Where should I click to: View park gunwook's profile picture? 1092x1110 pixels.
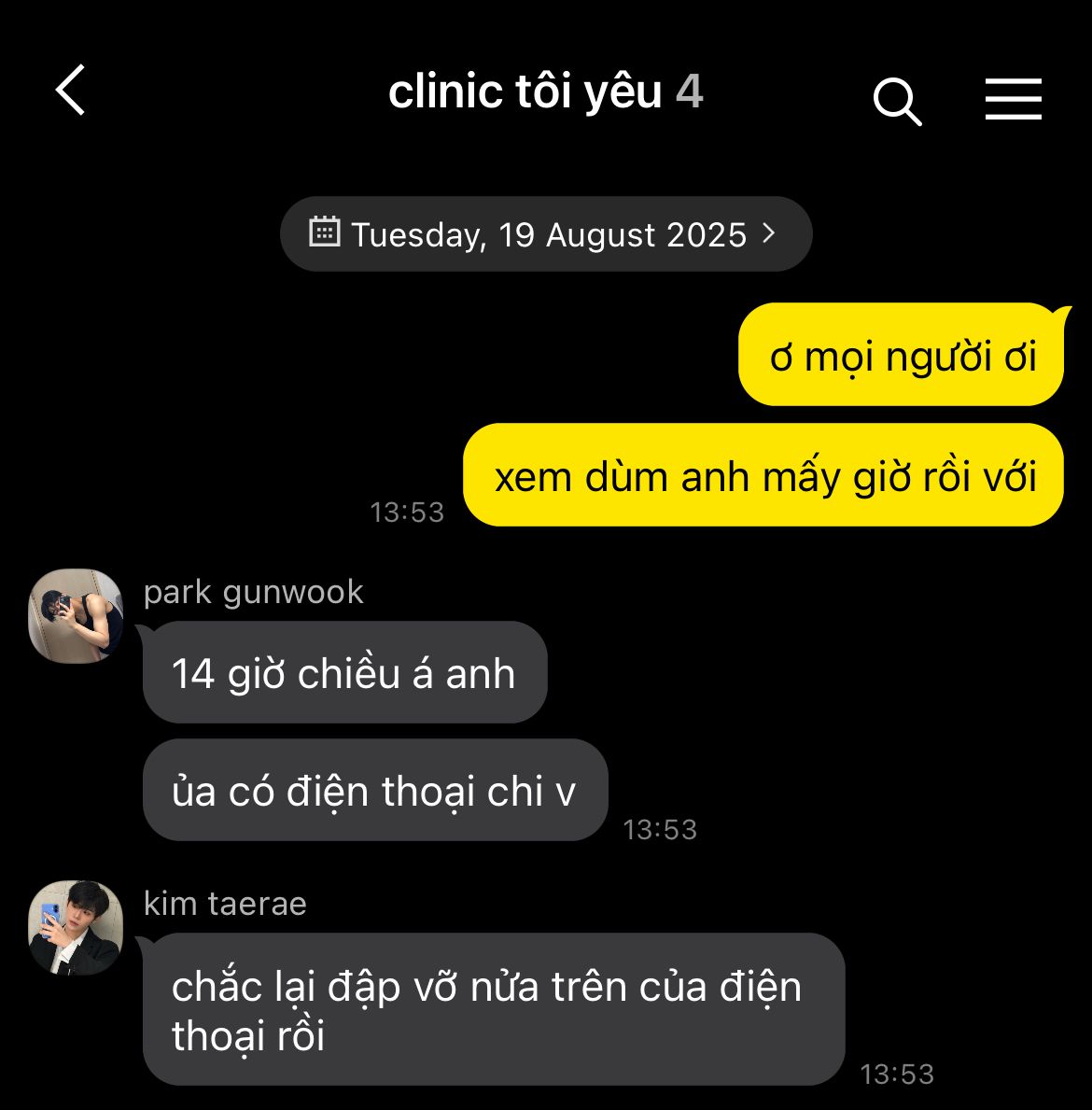[76, 616]
